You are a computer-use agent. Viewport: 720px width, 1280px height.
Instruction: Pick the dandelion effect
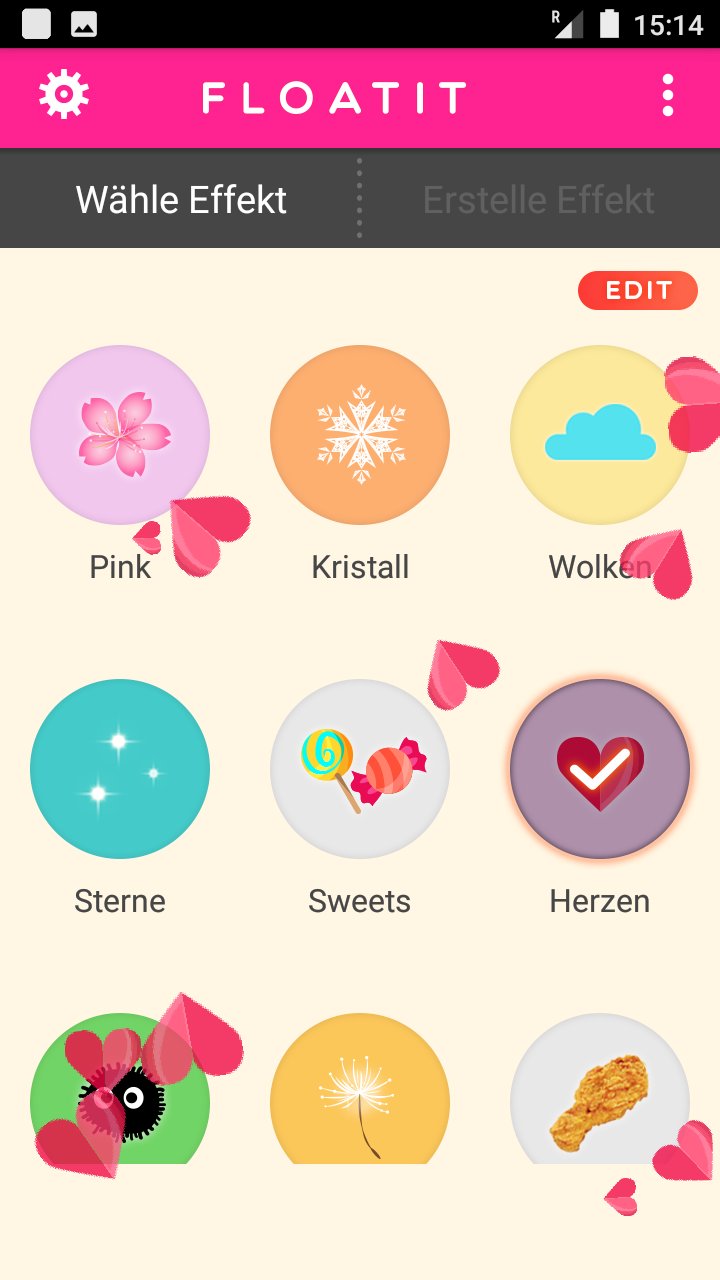(x=360, y=1095)
